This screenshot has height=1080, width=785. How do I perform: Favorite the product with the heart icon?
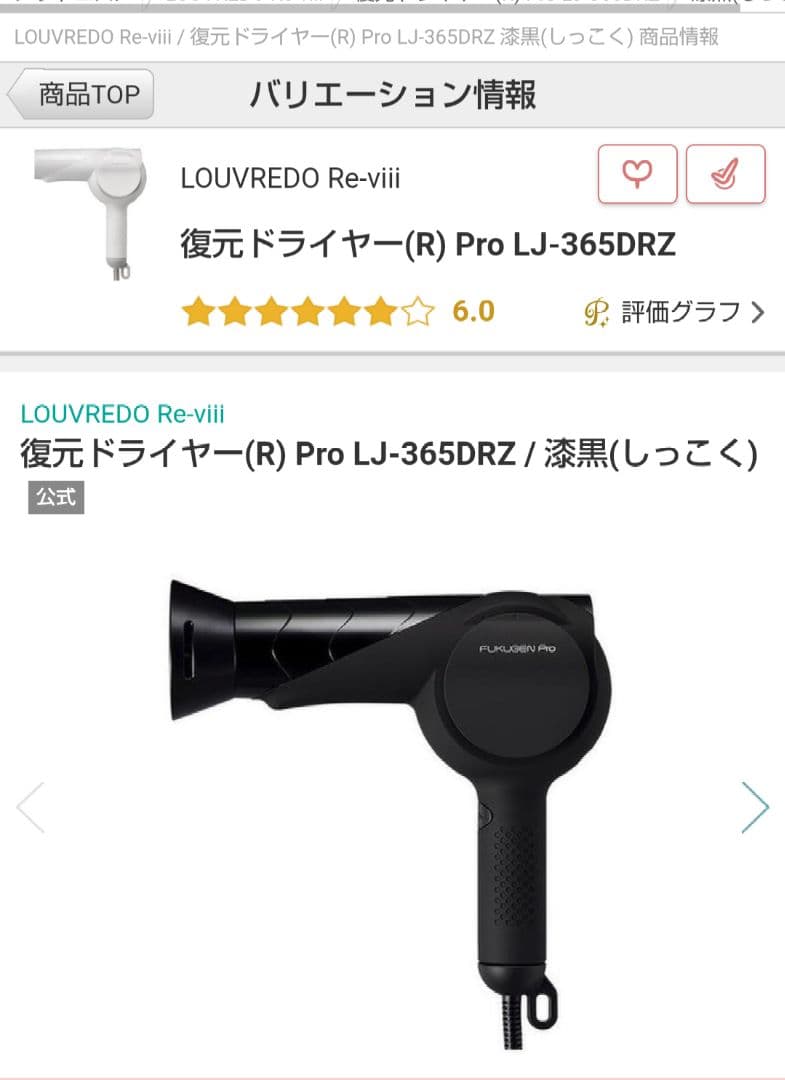(x=636, y=174)
